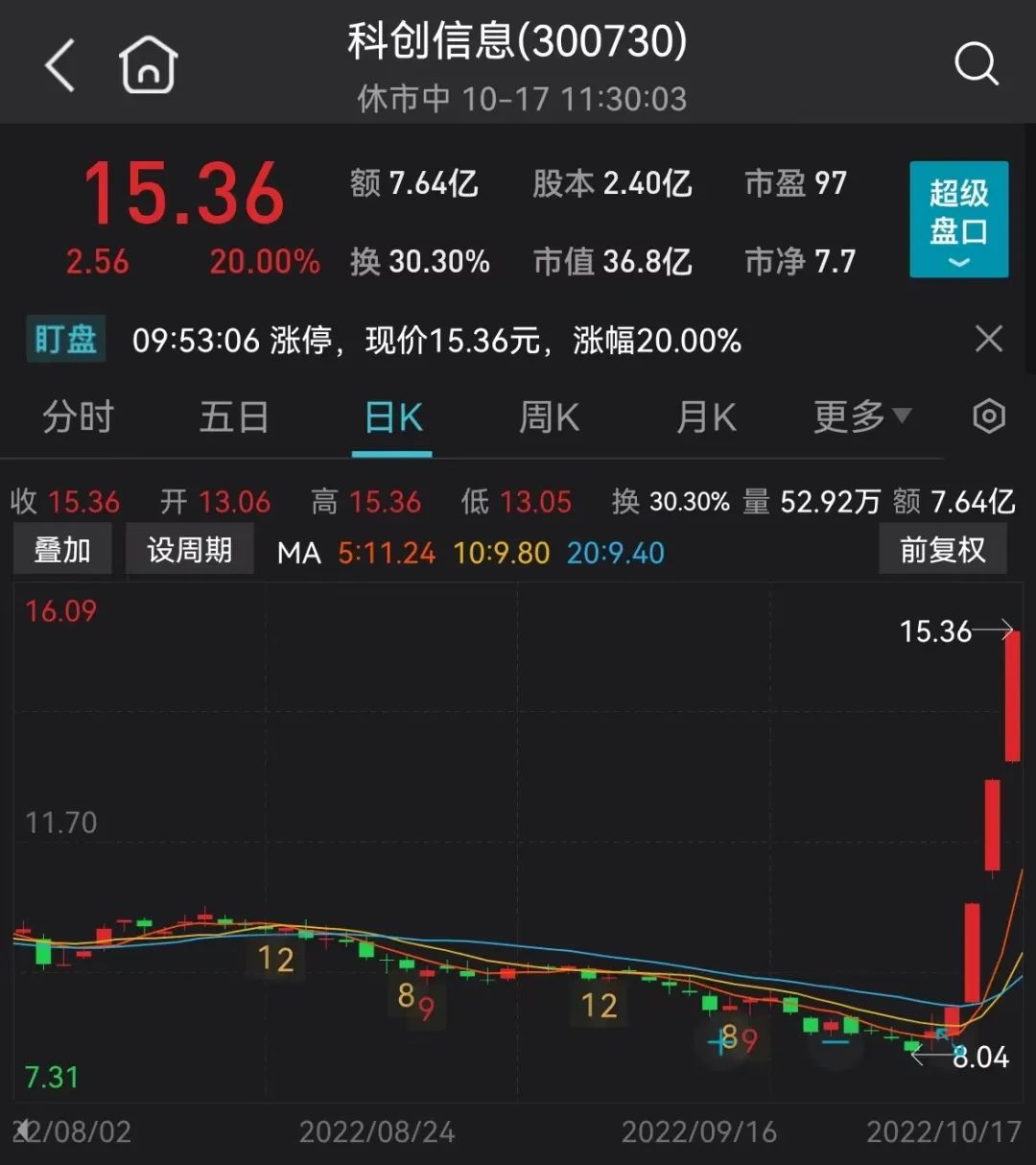This screenshot has width=1036, height=1165.
Task: Switch to the 月K tab
Action: (706, 418)
